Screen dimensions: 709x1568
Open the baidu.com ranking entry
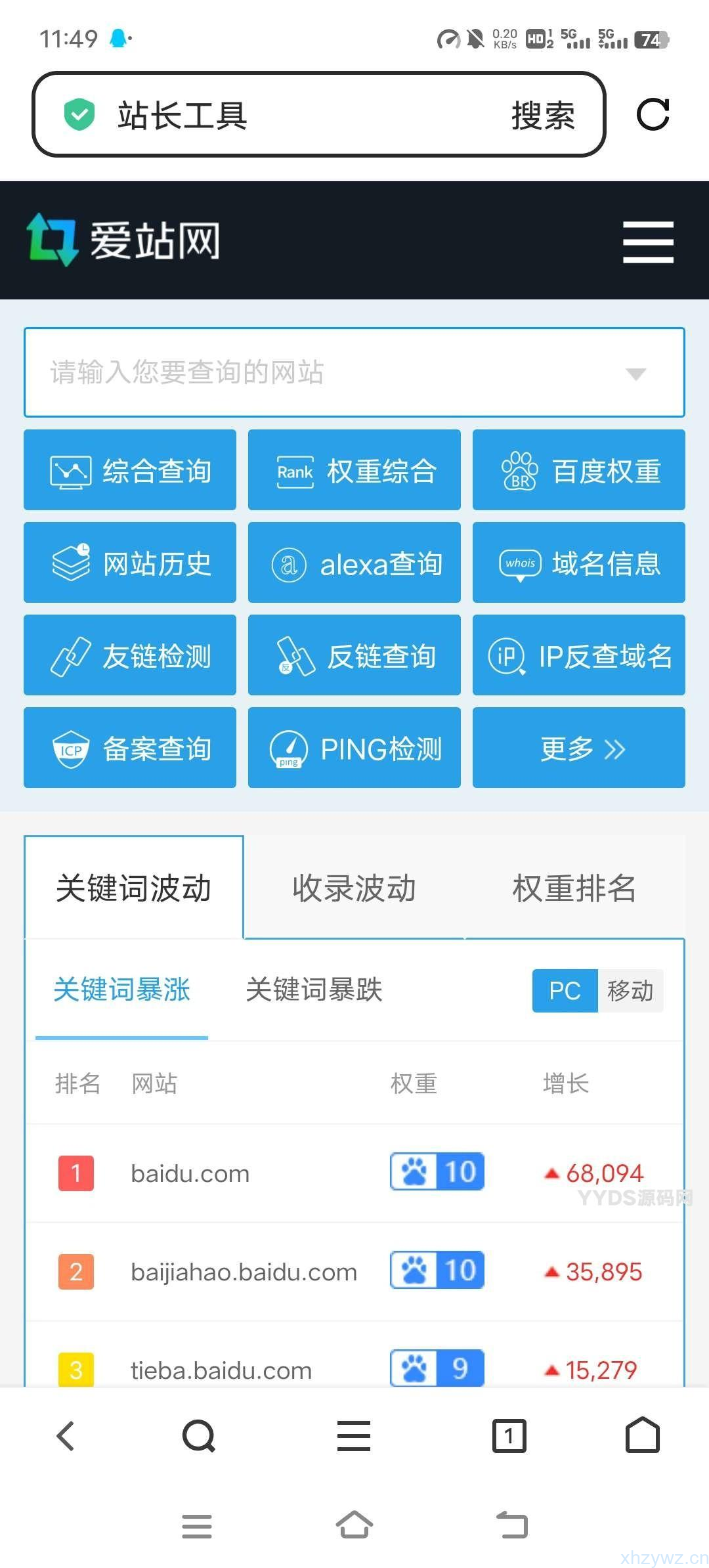tap(189, 1173)
